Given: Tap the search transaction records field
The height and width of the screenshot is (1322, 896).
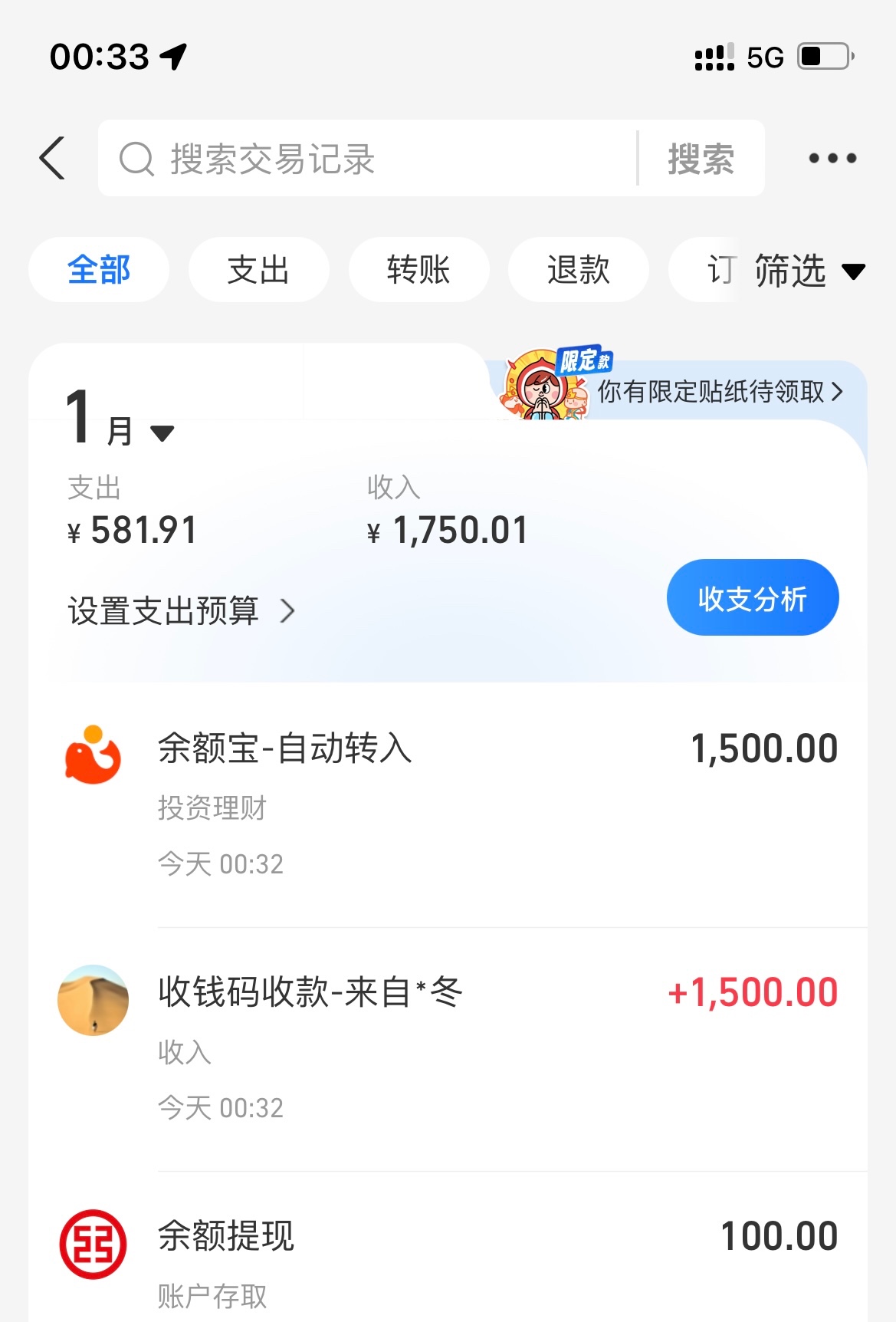Looking at the screenshot, I should (368, 159).
